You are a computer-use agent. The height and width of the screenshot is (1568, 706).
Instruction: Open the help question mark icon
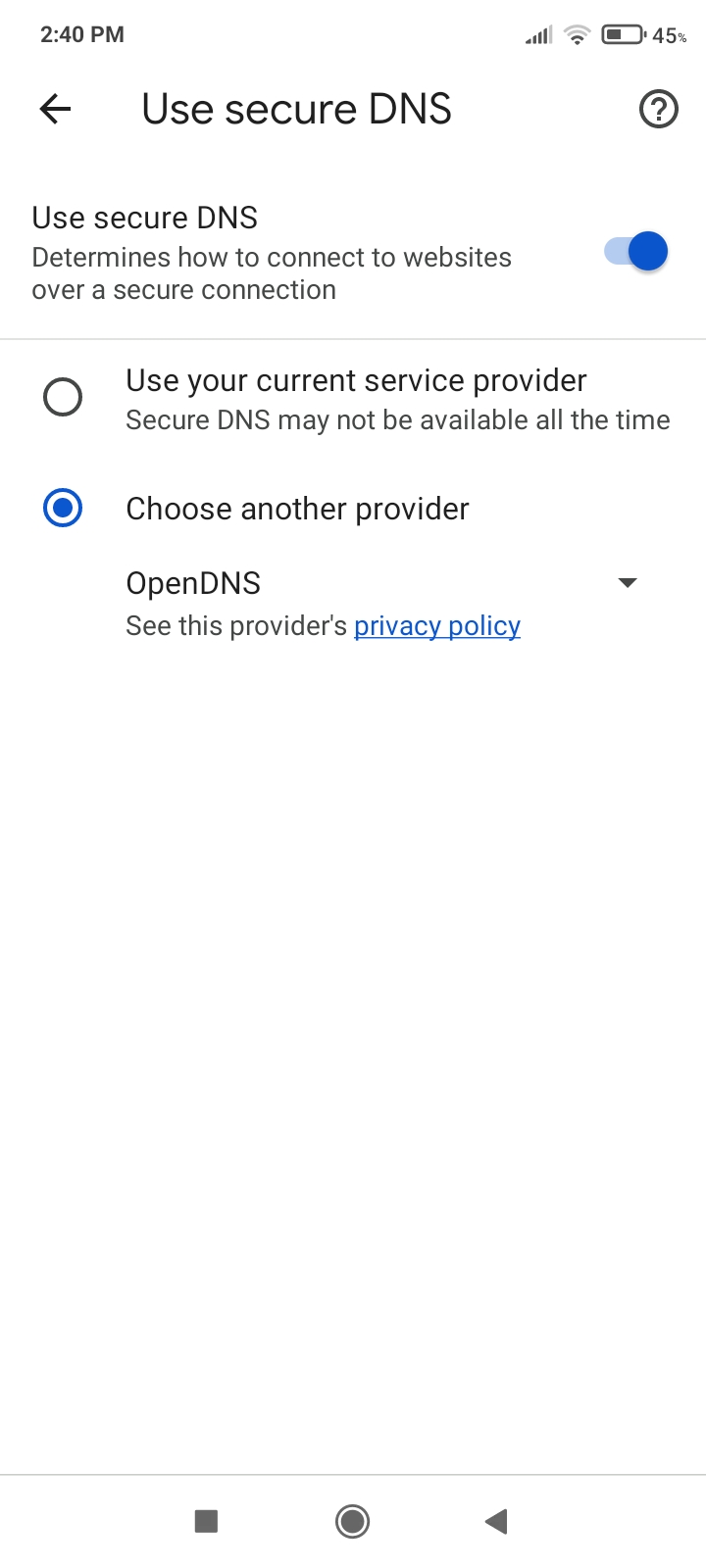[658, 109]
